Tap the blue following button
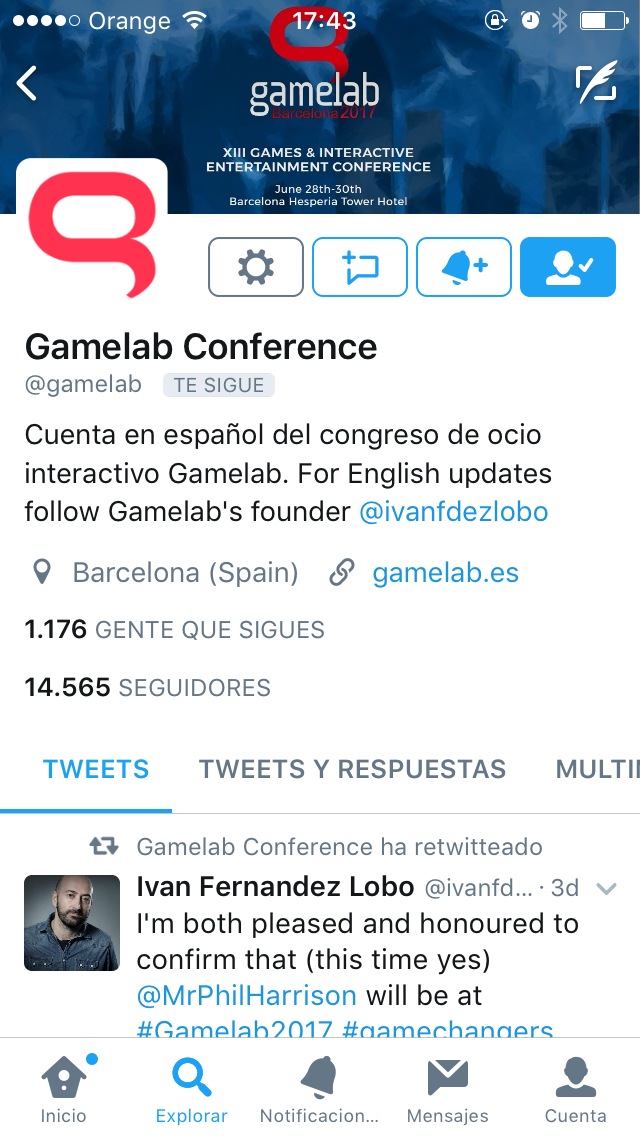This screenshot has height=1136, width=640. pyautogui.click(x=568, y=267)
